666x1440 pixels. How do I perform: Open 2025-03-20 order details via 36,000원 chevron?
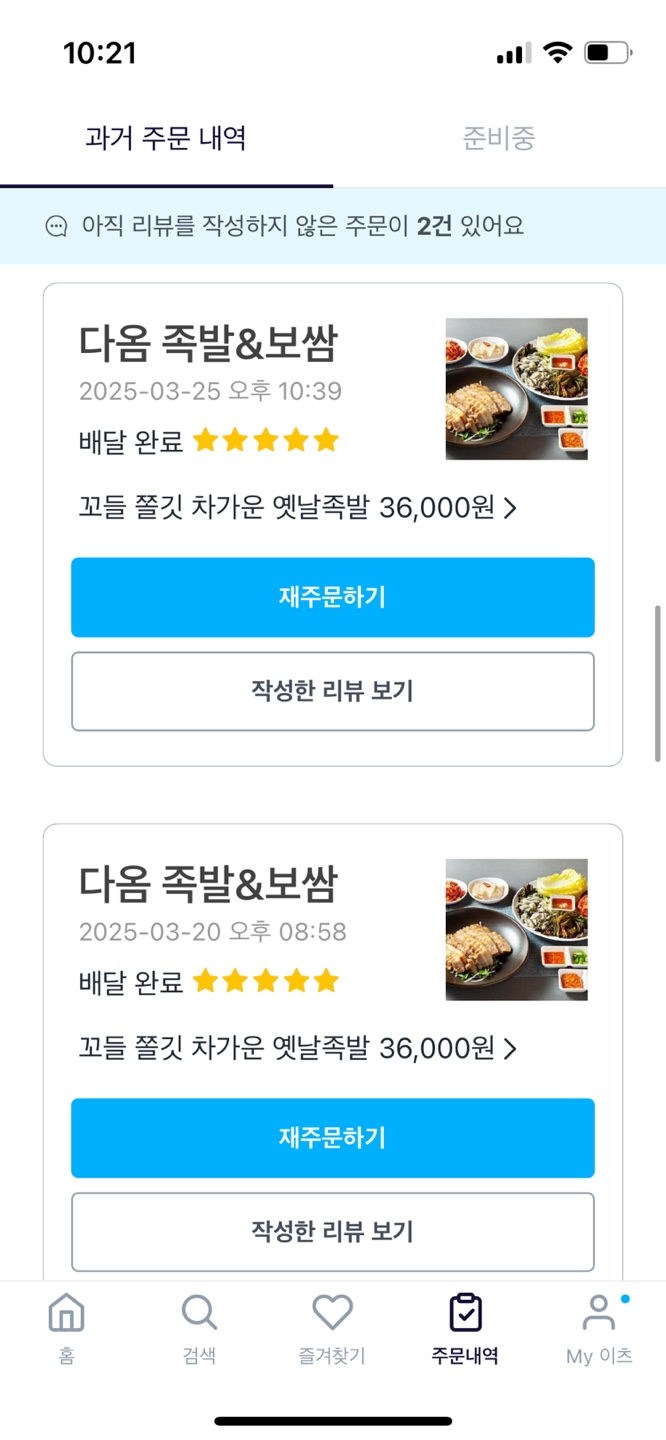pos(510,1049)
